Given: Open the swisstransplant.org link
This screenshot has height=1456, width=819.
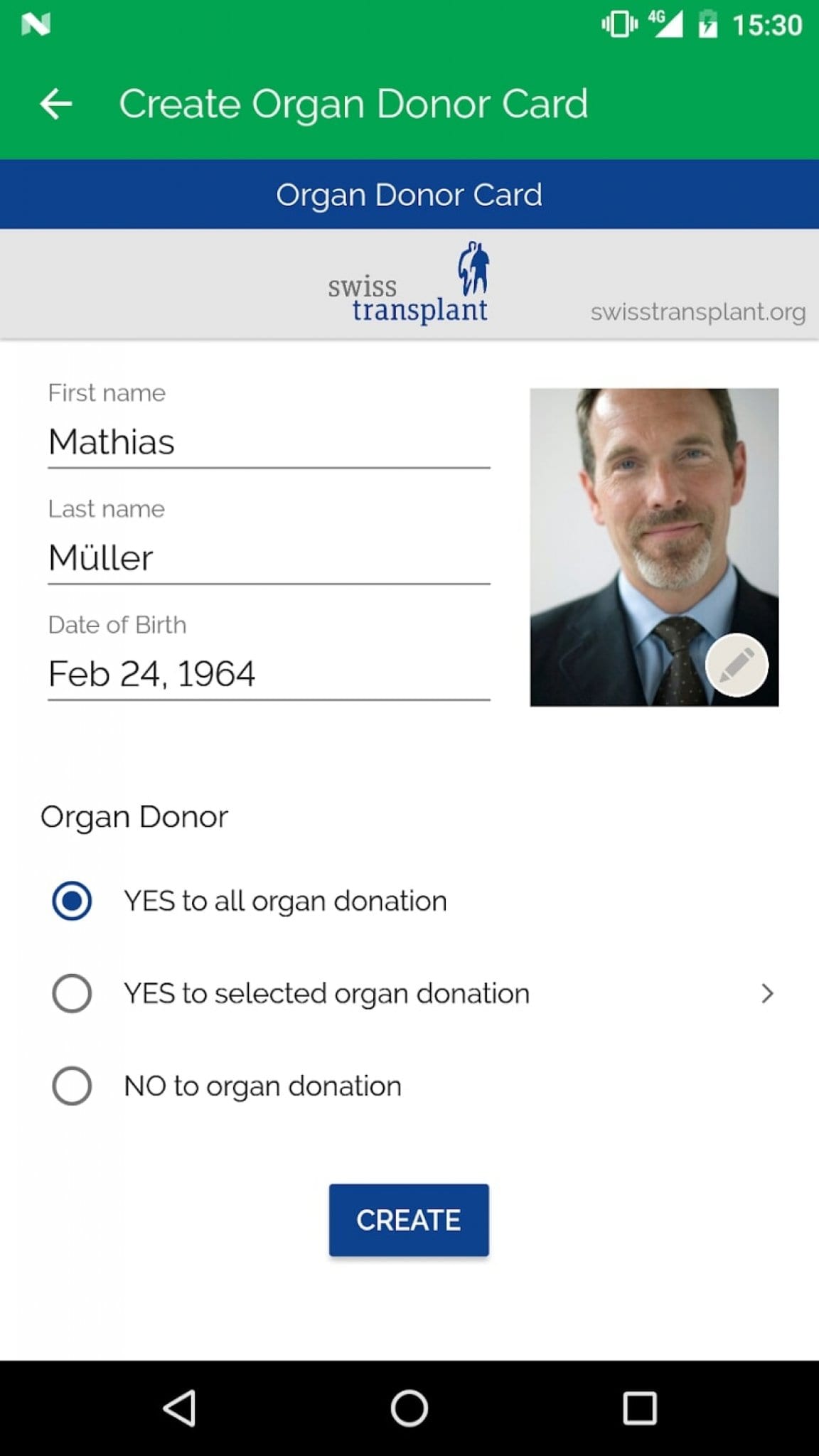Looking at the screenshot, I should coord(697,313).
